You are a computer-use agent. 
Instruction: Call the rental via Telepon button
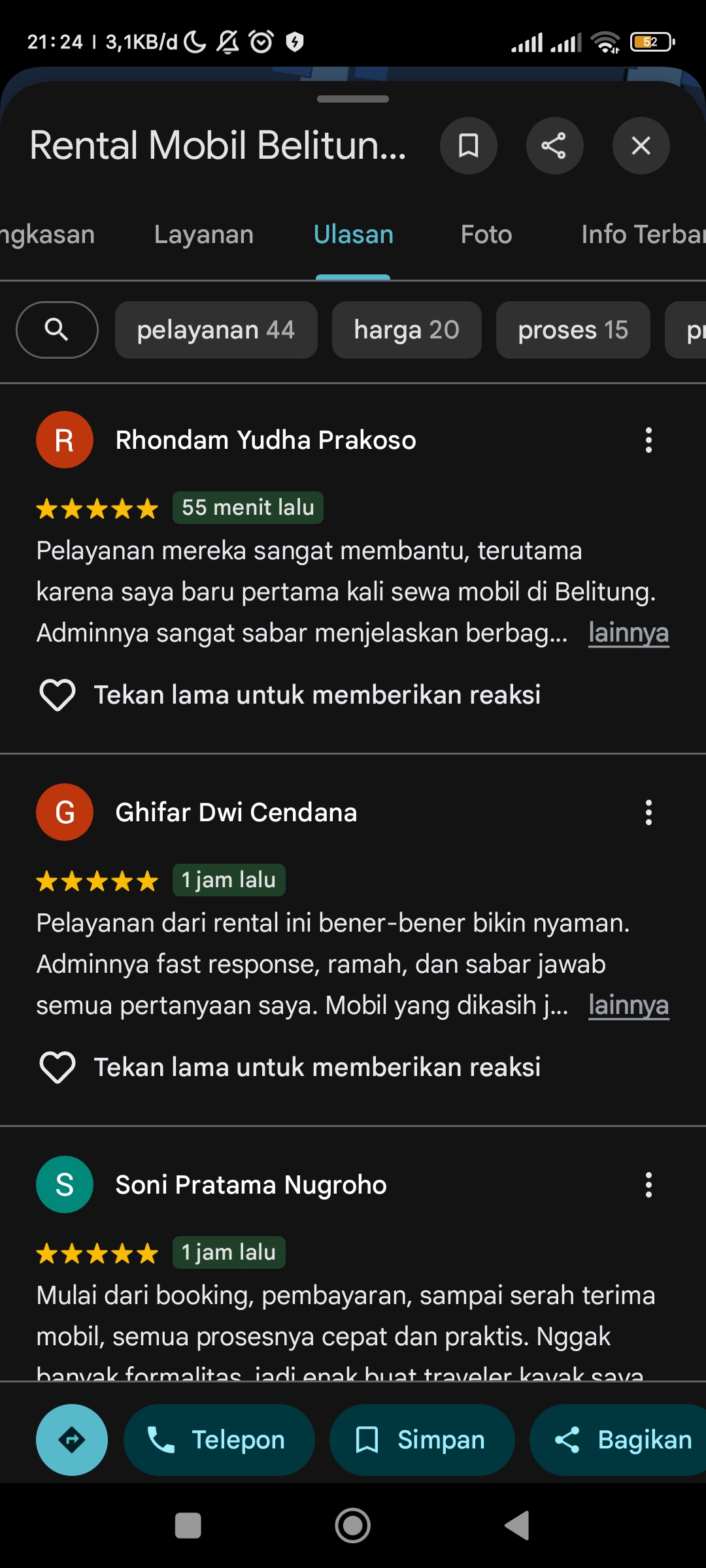pyautogui.click(x=219, y=1440)
